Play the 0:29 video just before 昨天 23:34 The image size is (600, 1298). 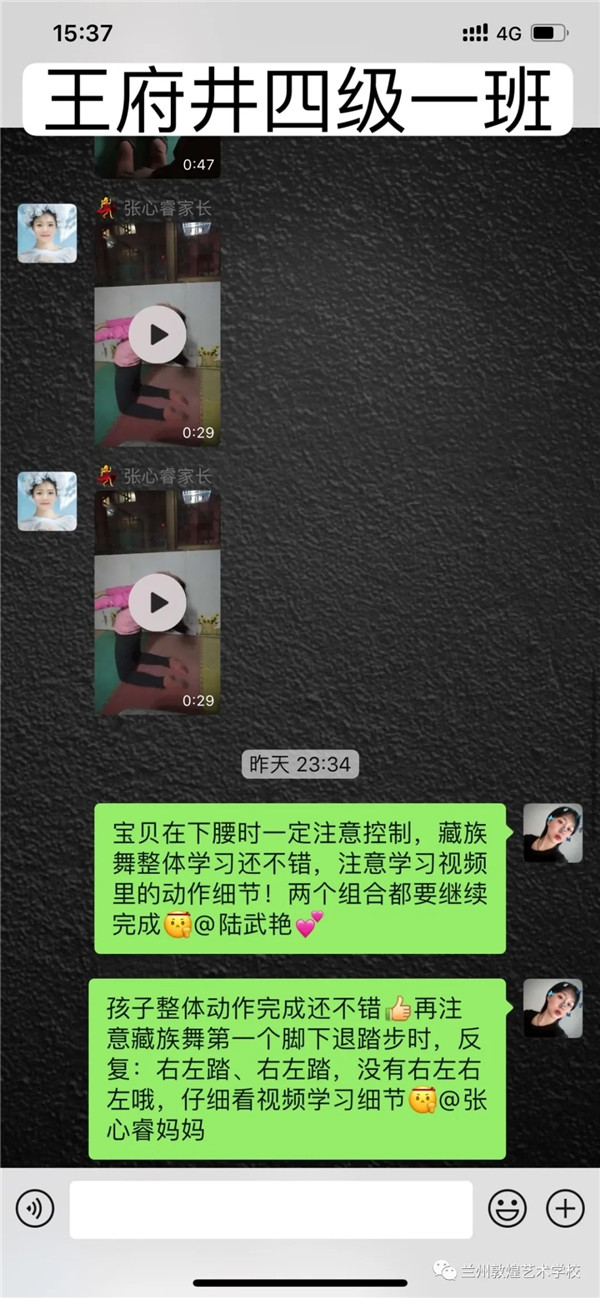[158, 603]
